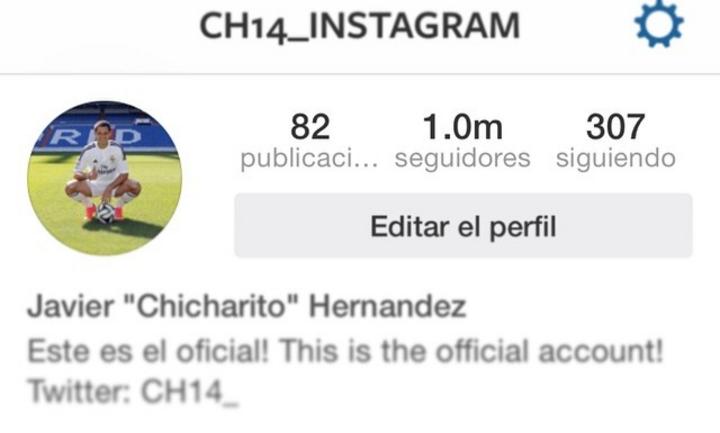720x433 pixels.
Task: Open the profile photo
Action: [x=105, y=178]
